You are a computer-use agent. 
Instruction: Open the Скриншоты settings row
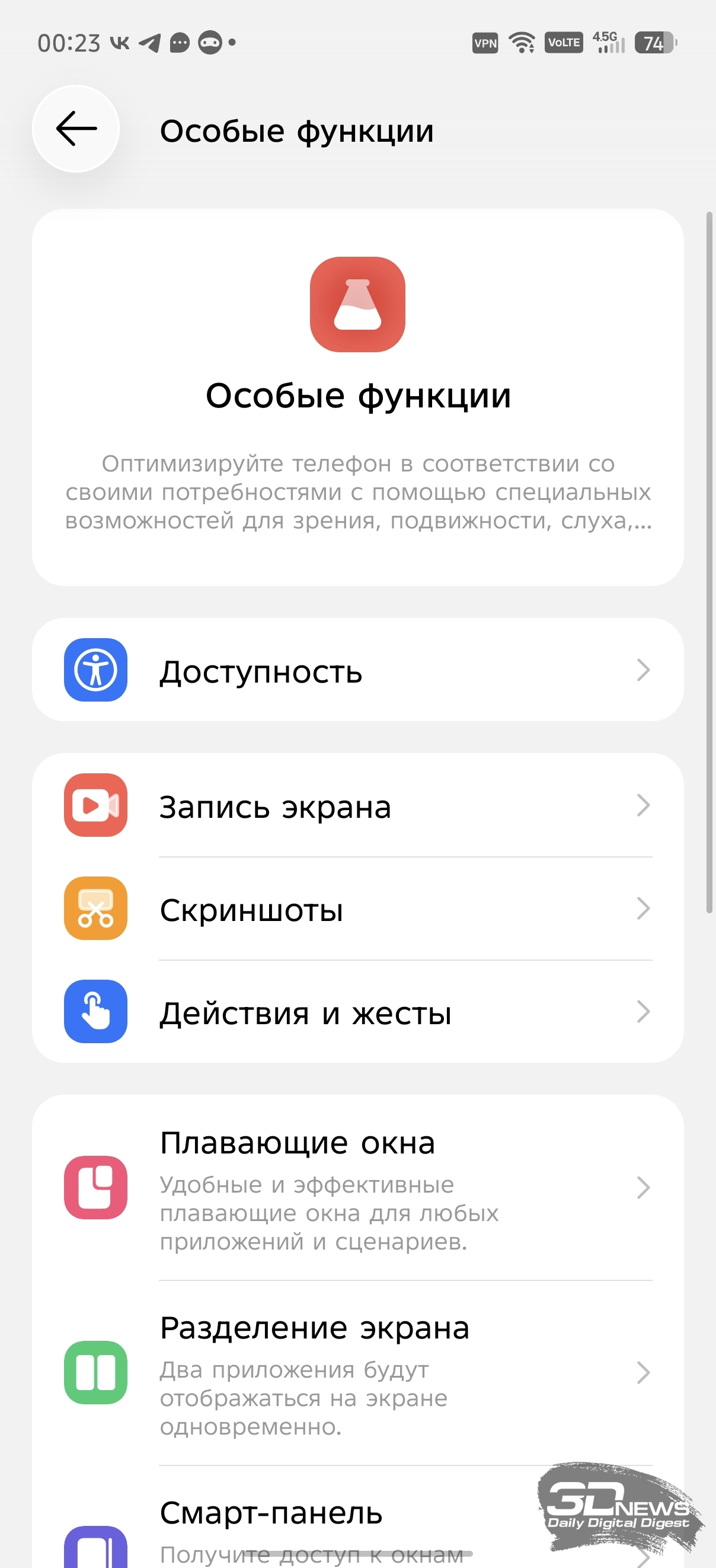(x=357, y=909)
